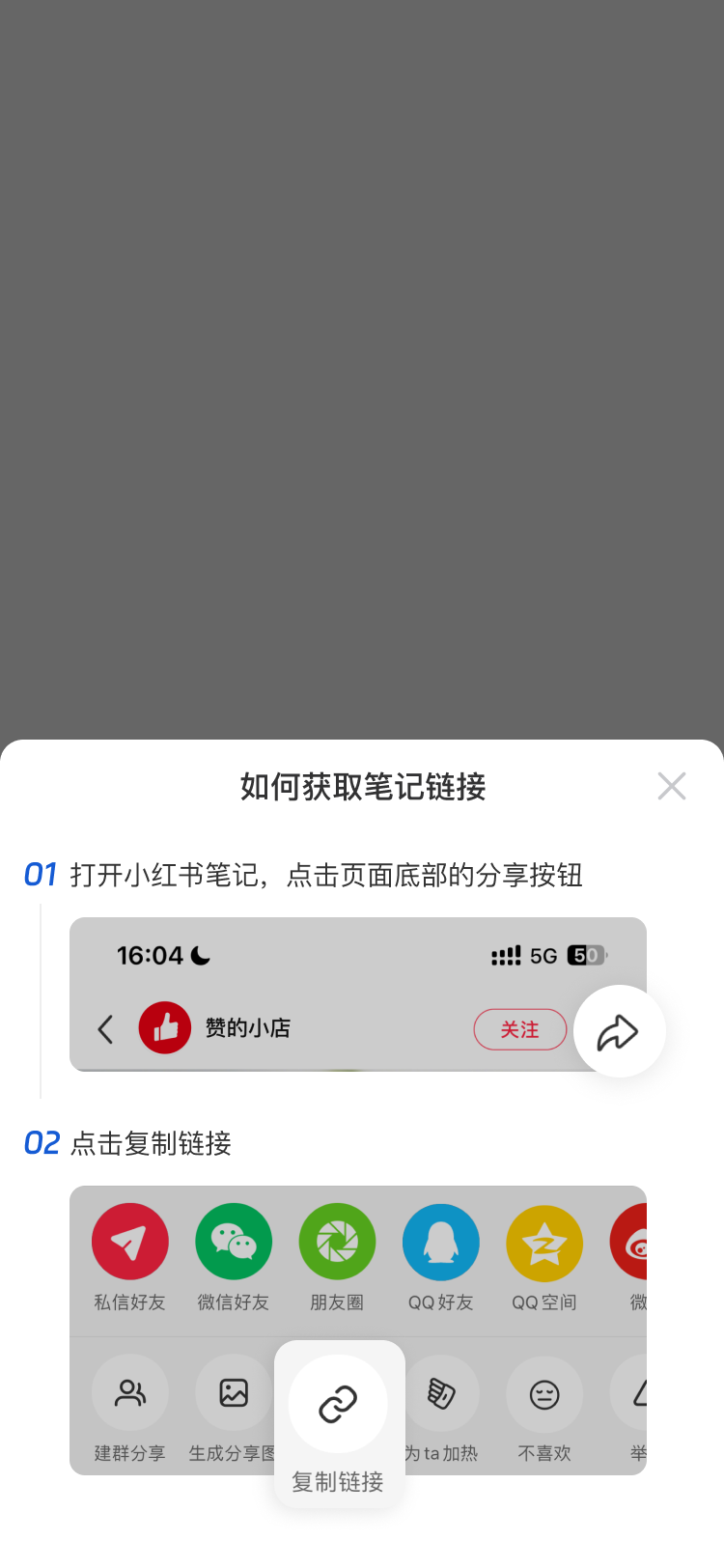Open the 朋友圈 sharing icon
The image size is (724, 1568).
[x=336, y=1241]
